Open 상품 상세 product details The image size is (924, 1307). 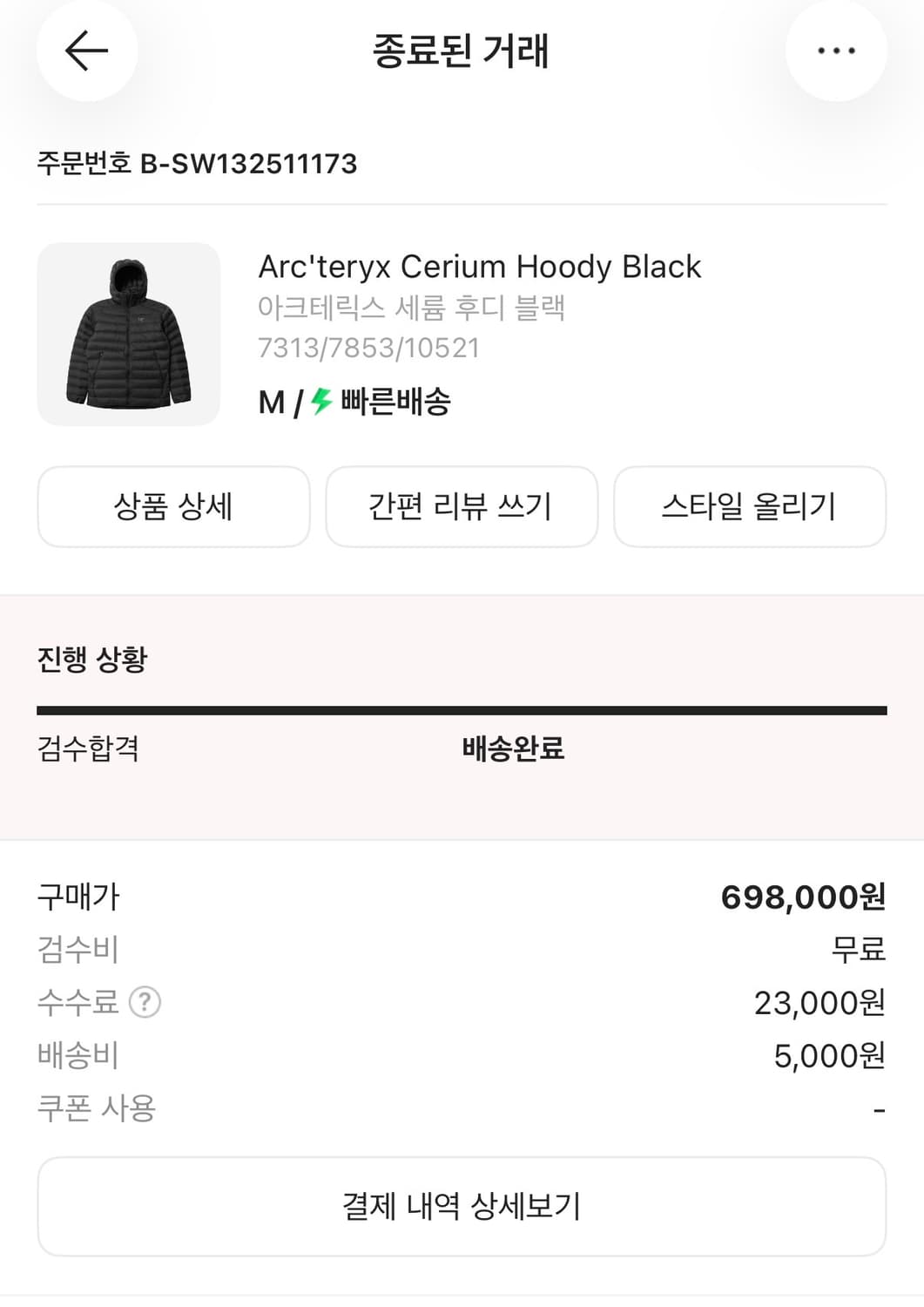(x=172, y=506)
